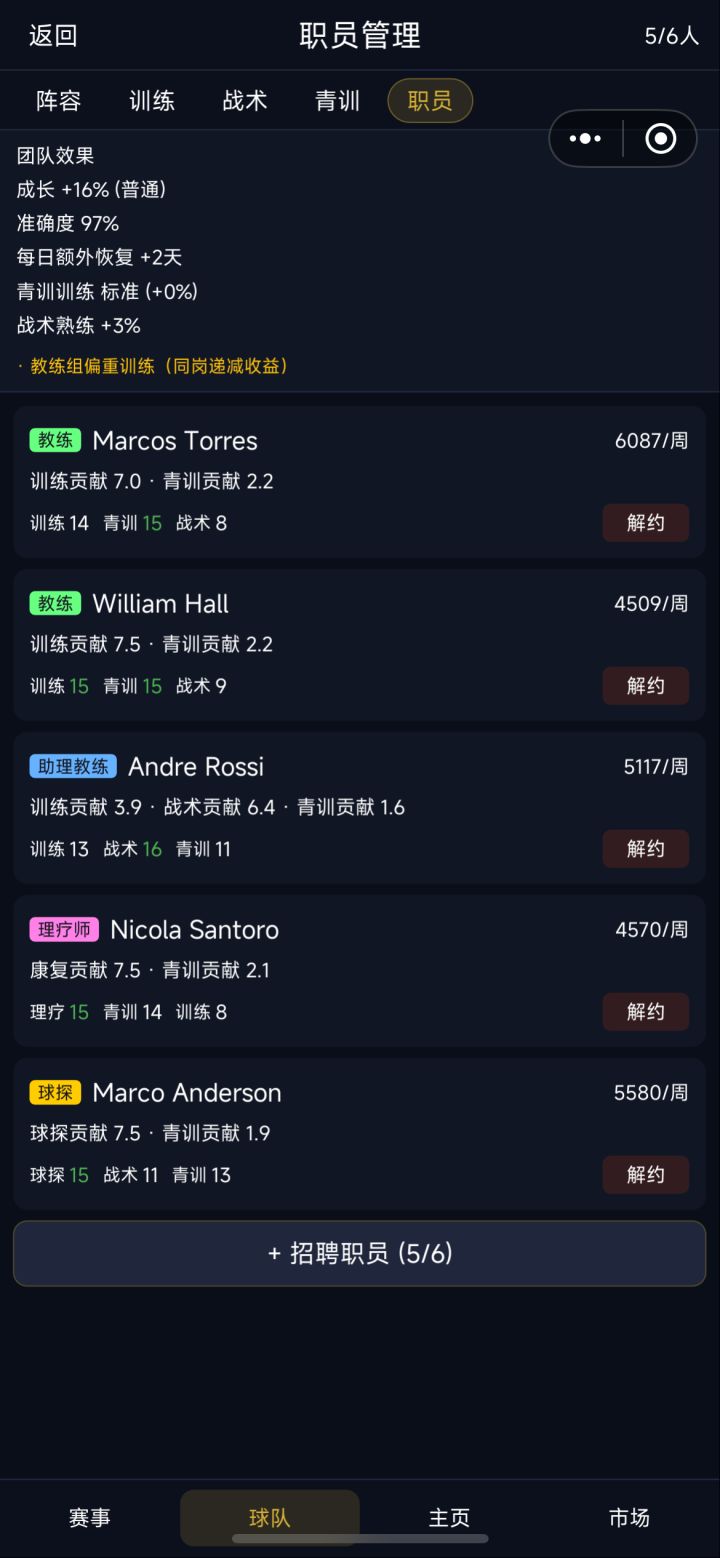The image size is (720, 1558).
Task: Open the mini program three-dot menu
Action: click(585, 138)
